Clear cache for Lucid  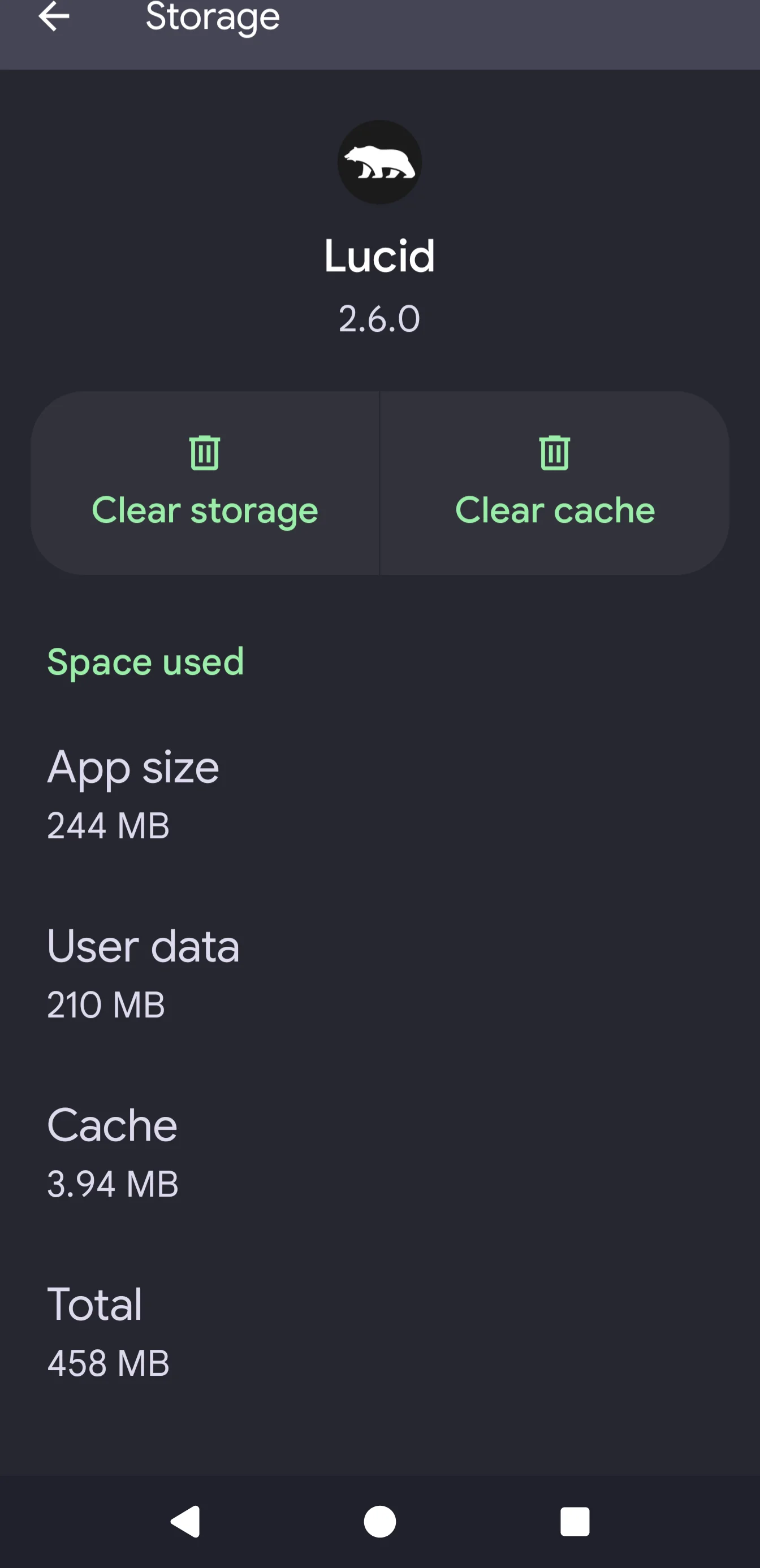point(555,483)
